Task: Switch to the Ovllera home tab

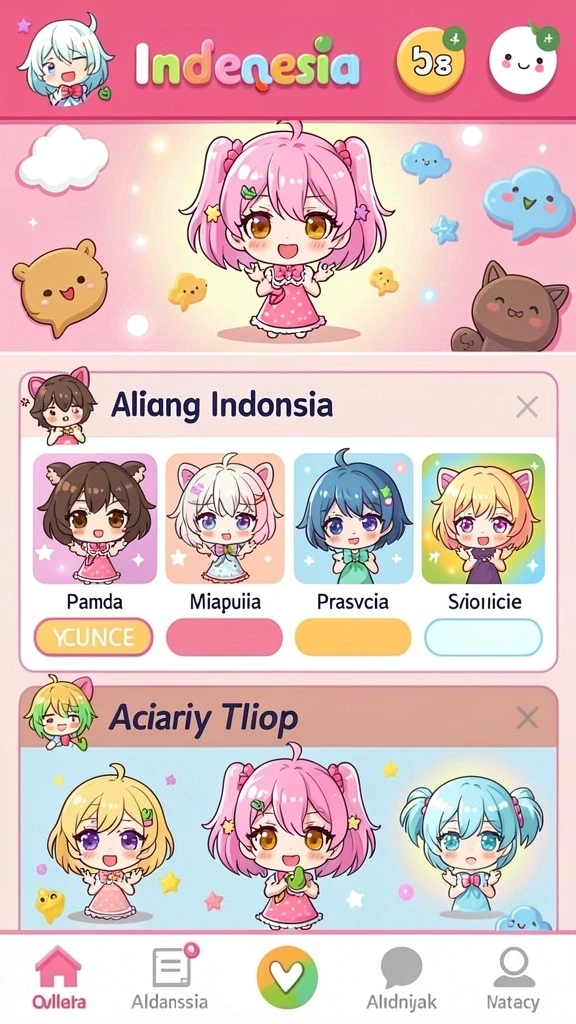Action: [x=59, y=978]
